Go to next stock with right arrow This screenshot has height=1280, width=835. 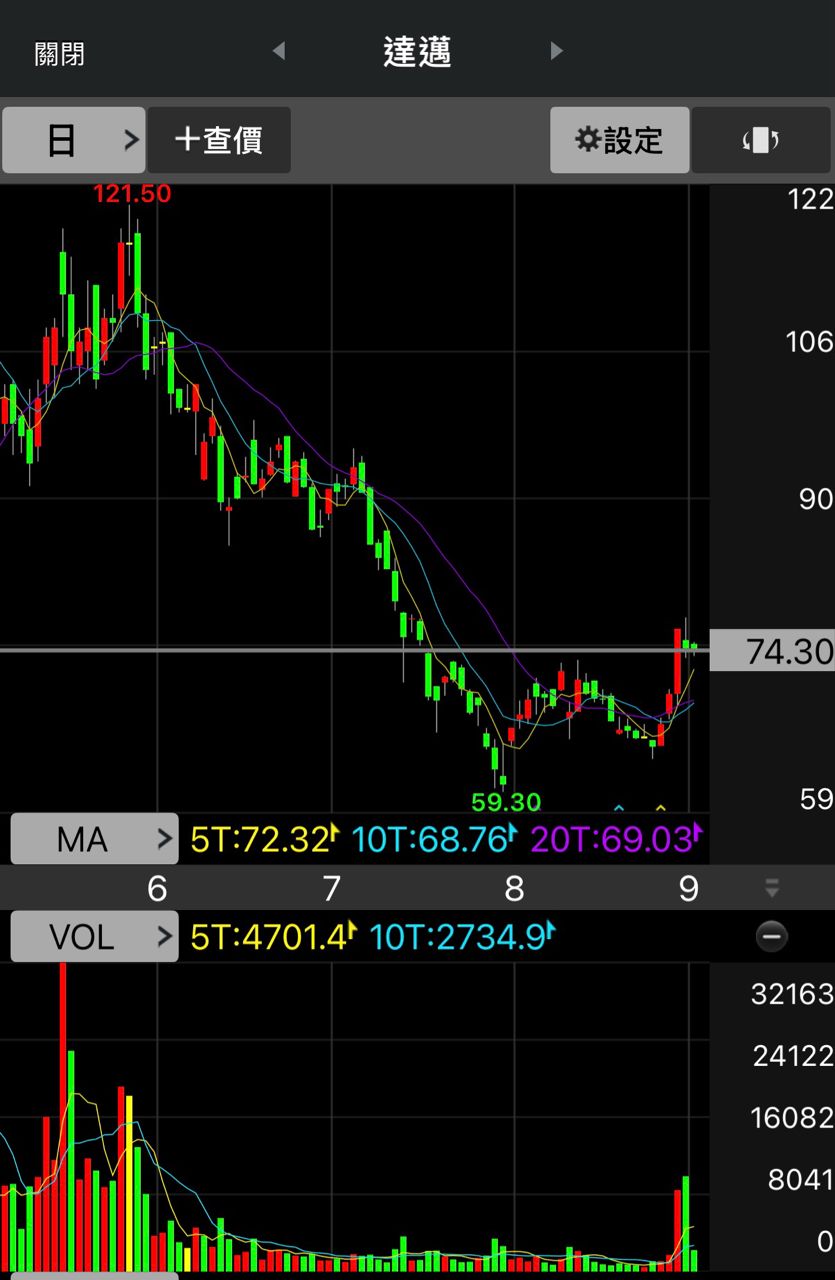557,50
